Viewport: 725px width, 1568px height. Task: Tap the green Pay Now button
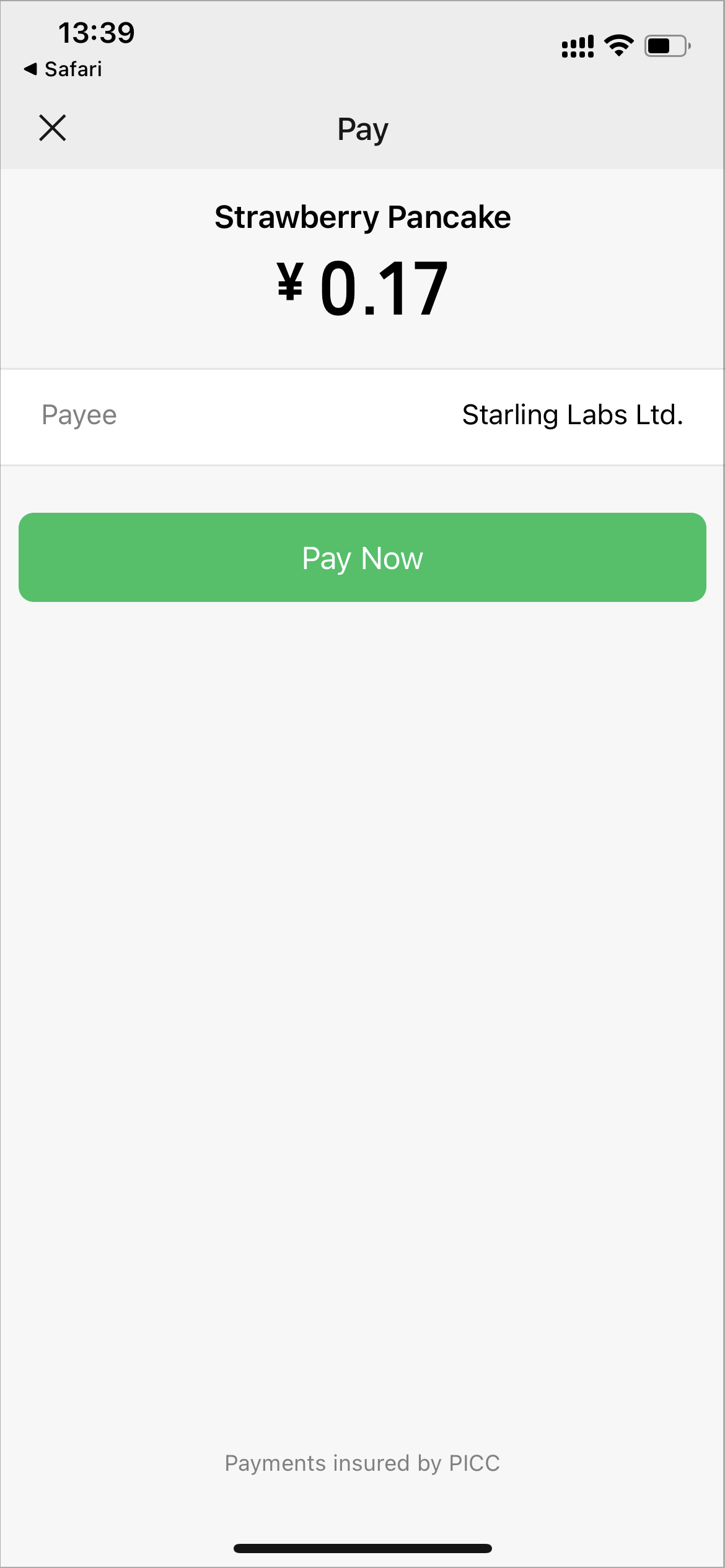point(362,557)
